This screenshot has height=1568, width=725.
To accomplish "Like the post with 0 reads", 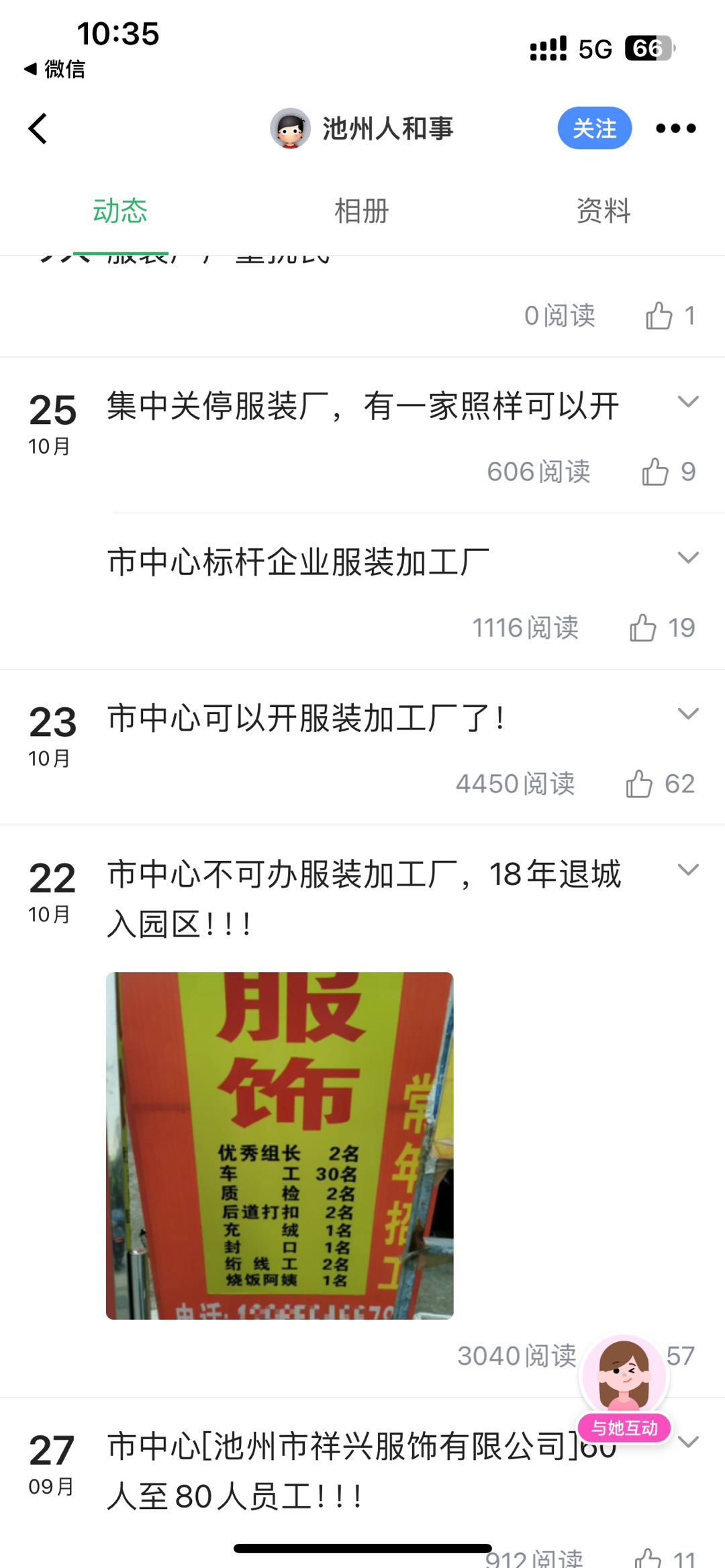I will (659, 316).
